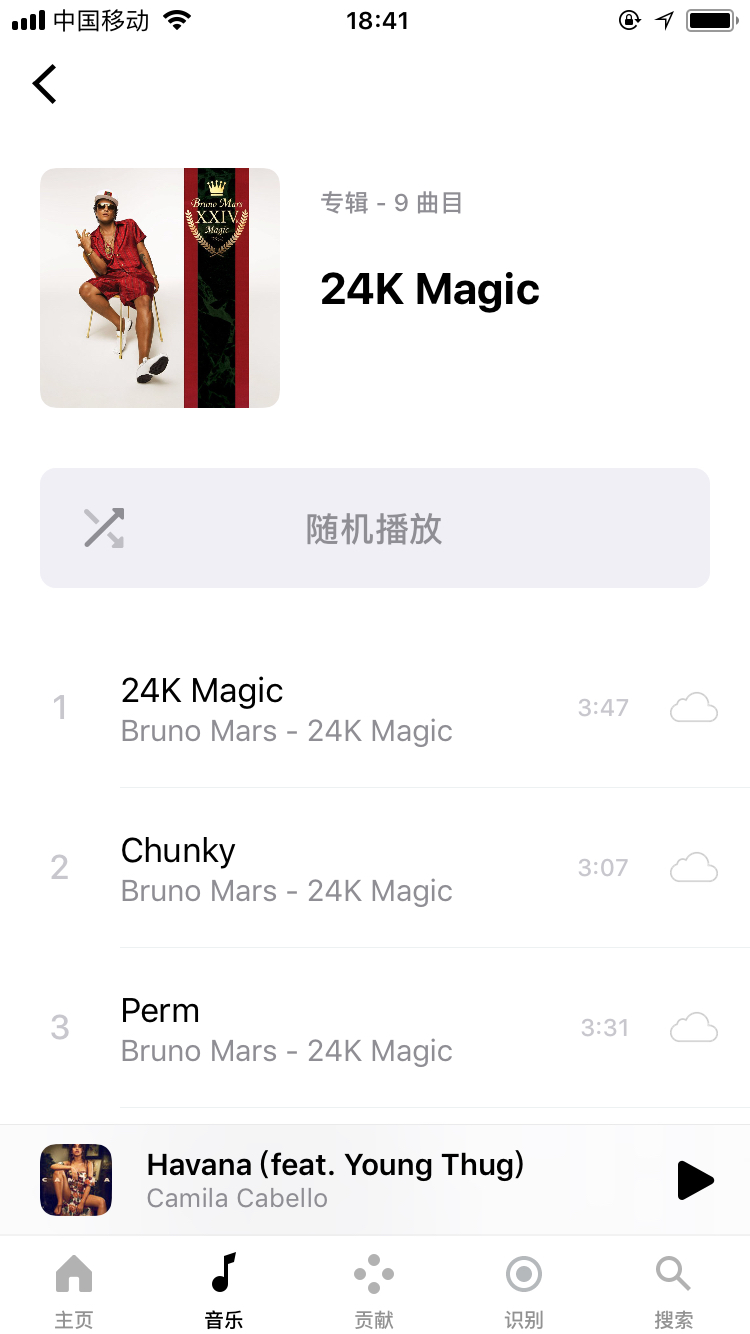Download 24K Magic via its cloud icon
Viewport: 750px width, 1334px height.
[x=694, y=708]
